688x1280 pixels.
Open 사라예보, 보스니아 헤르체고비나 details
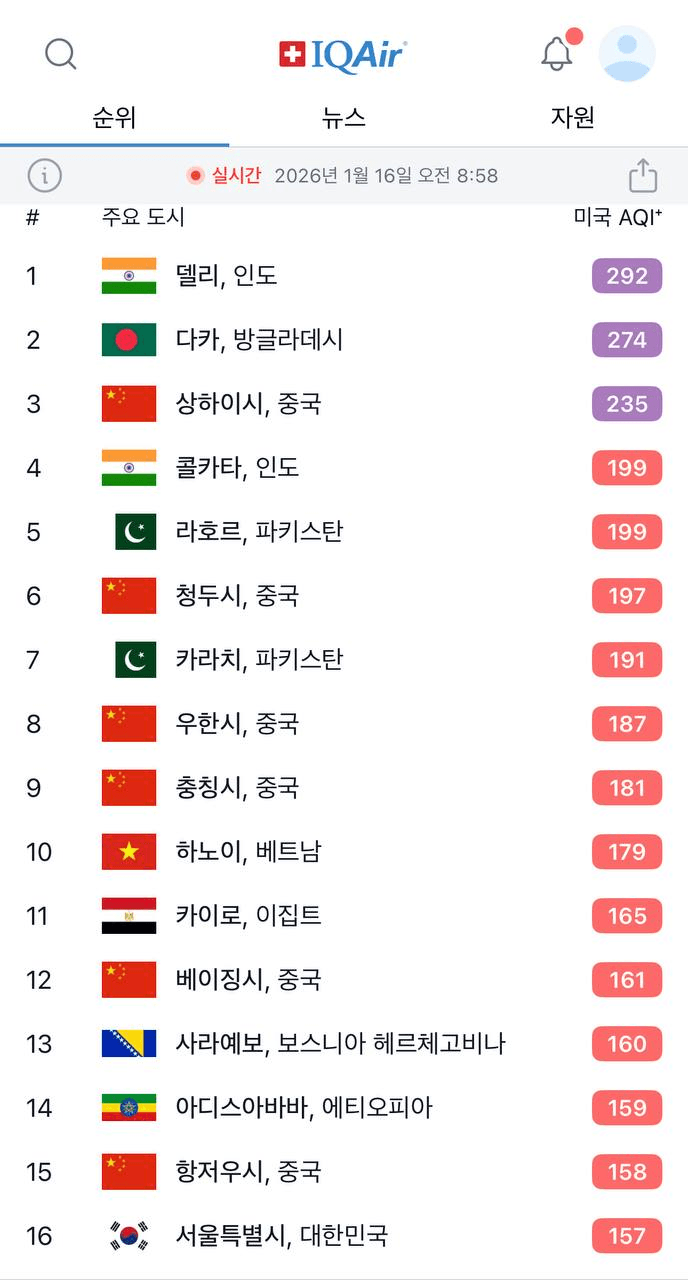tap(340, 1044)
